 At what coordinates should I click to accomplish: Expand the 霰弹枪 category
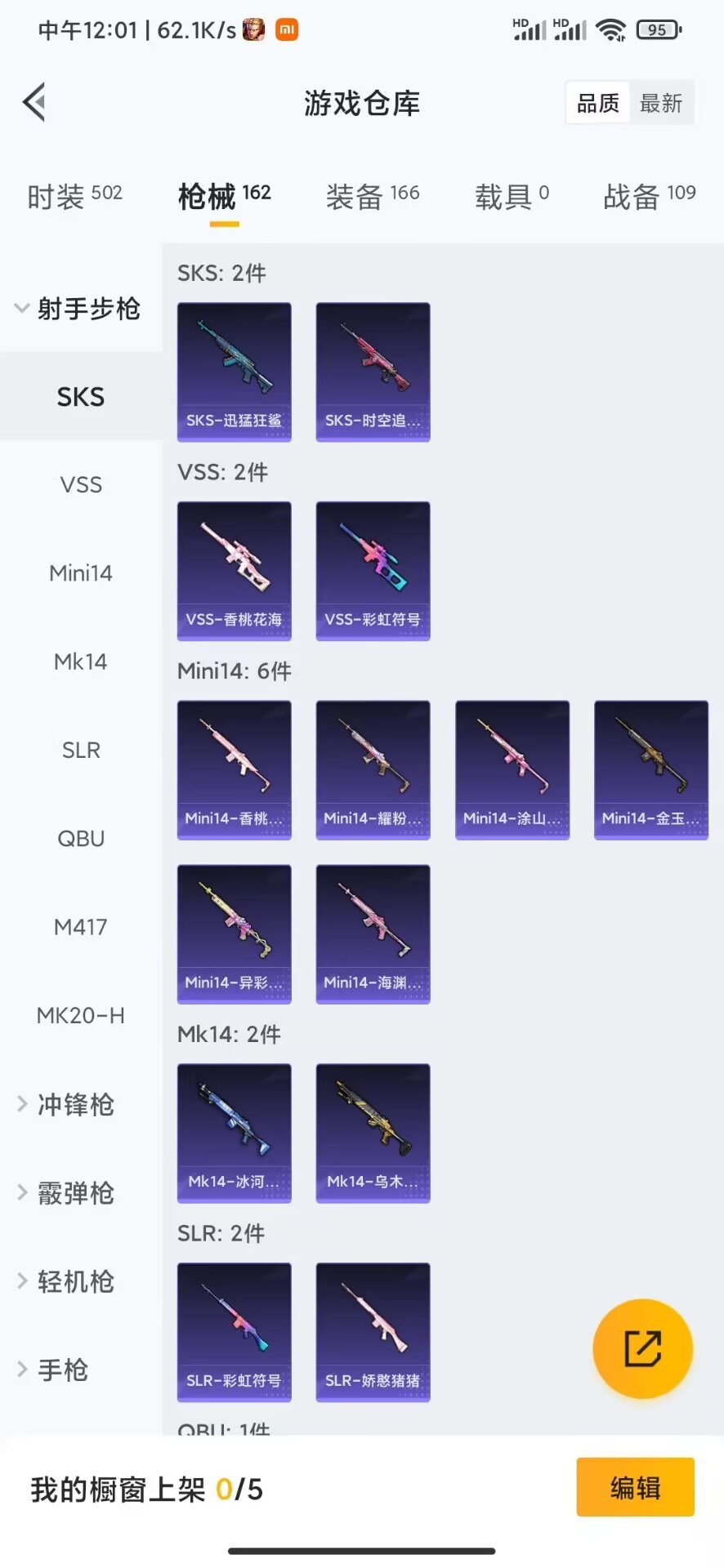(x=75, y=1193)
